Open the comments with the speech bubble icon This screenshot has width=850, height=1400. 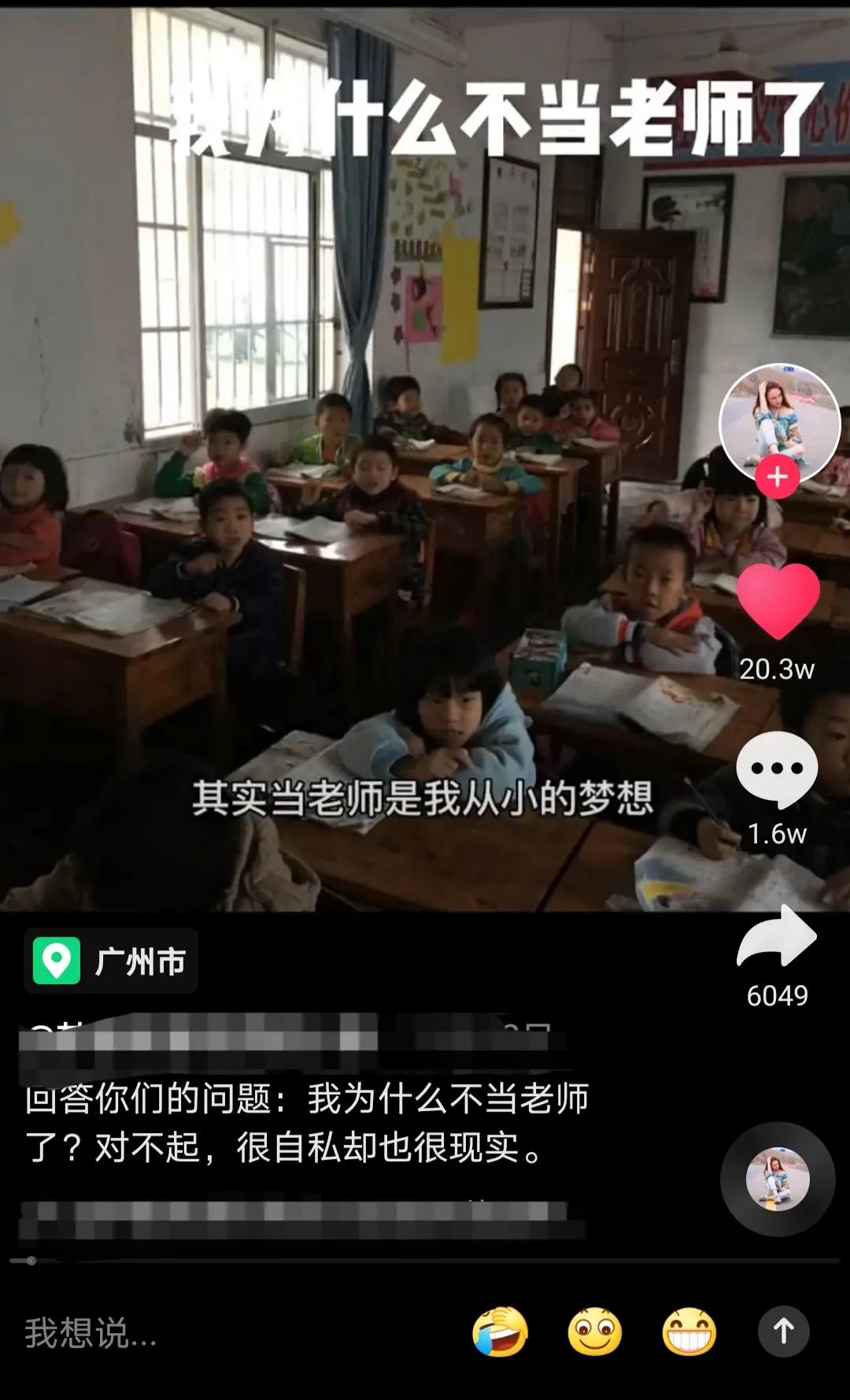777,769
